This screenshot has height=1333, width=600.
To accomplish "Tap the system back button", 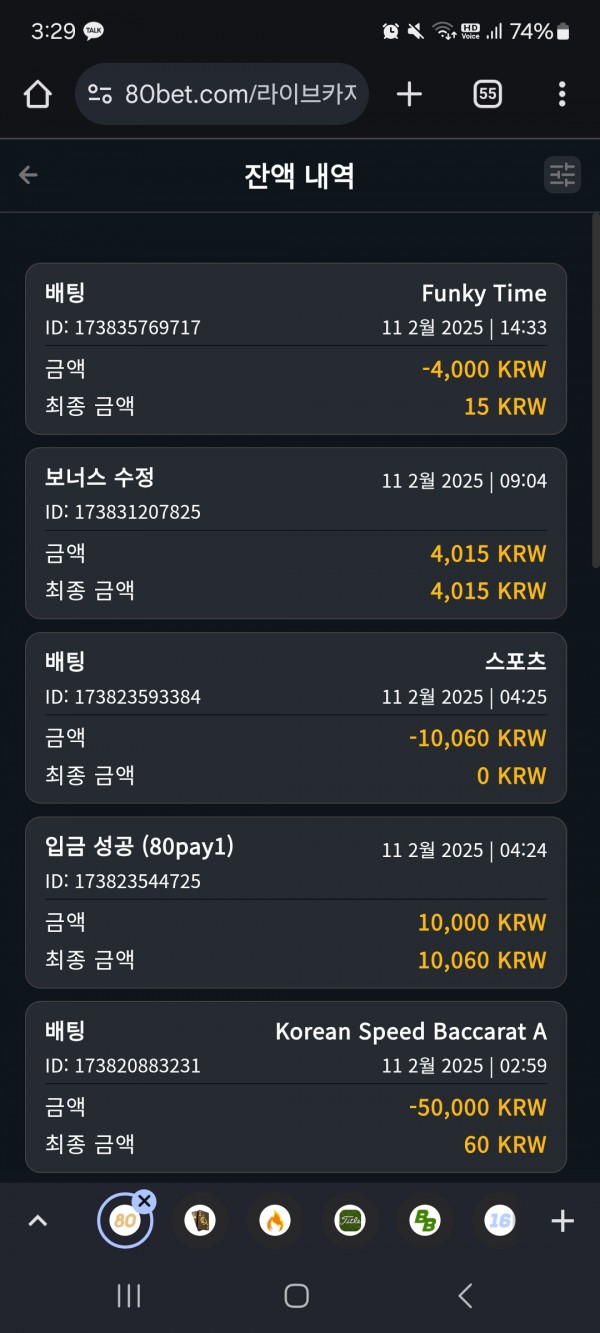I will click(465, 1296).
